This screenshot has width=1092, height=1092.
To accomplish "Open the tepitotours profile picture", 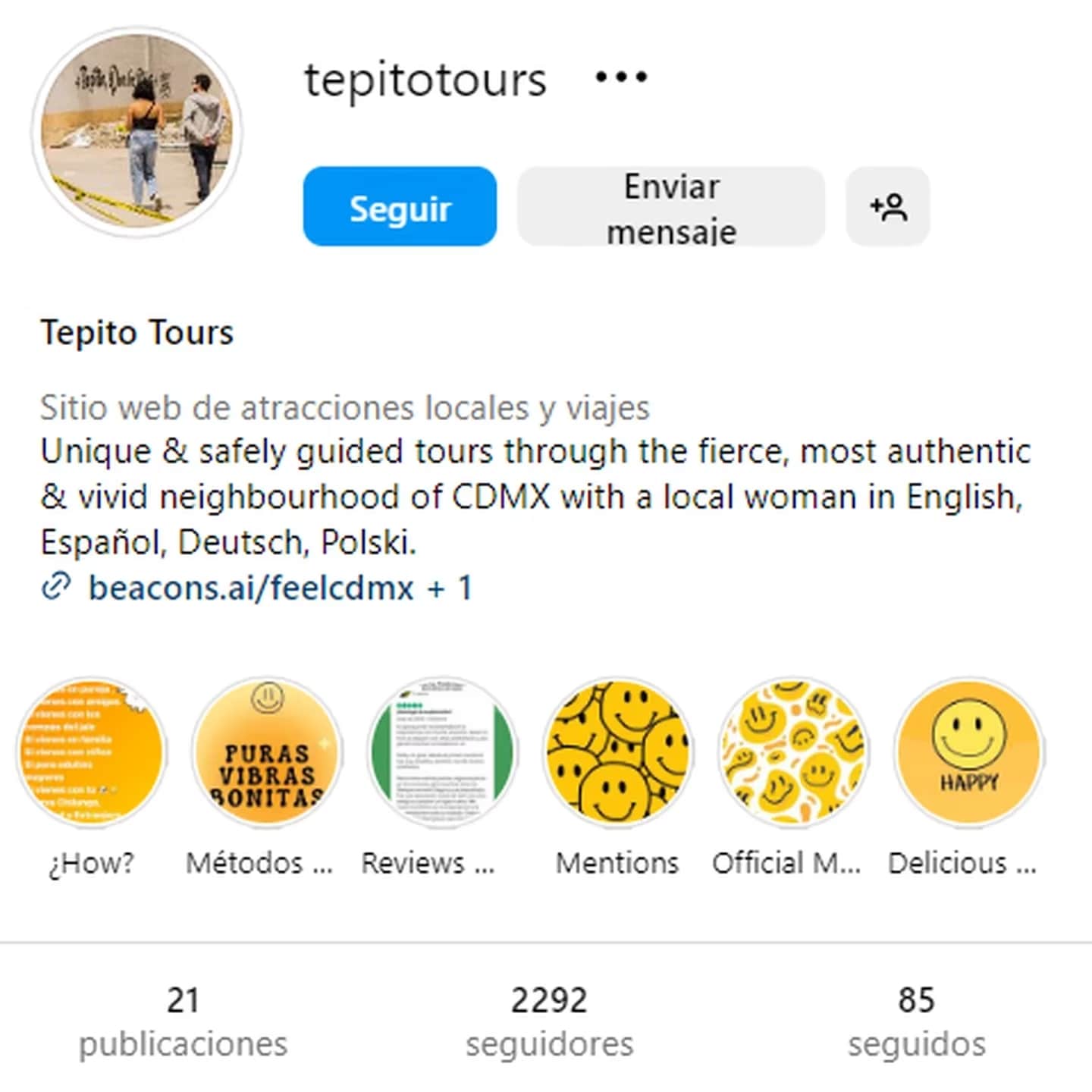I will [x=137, y=133].
